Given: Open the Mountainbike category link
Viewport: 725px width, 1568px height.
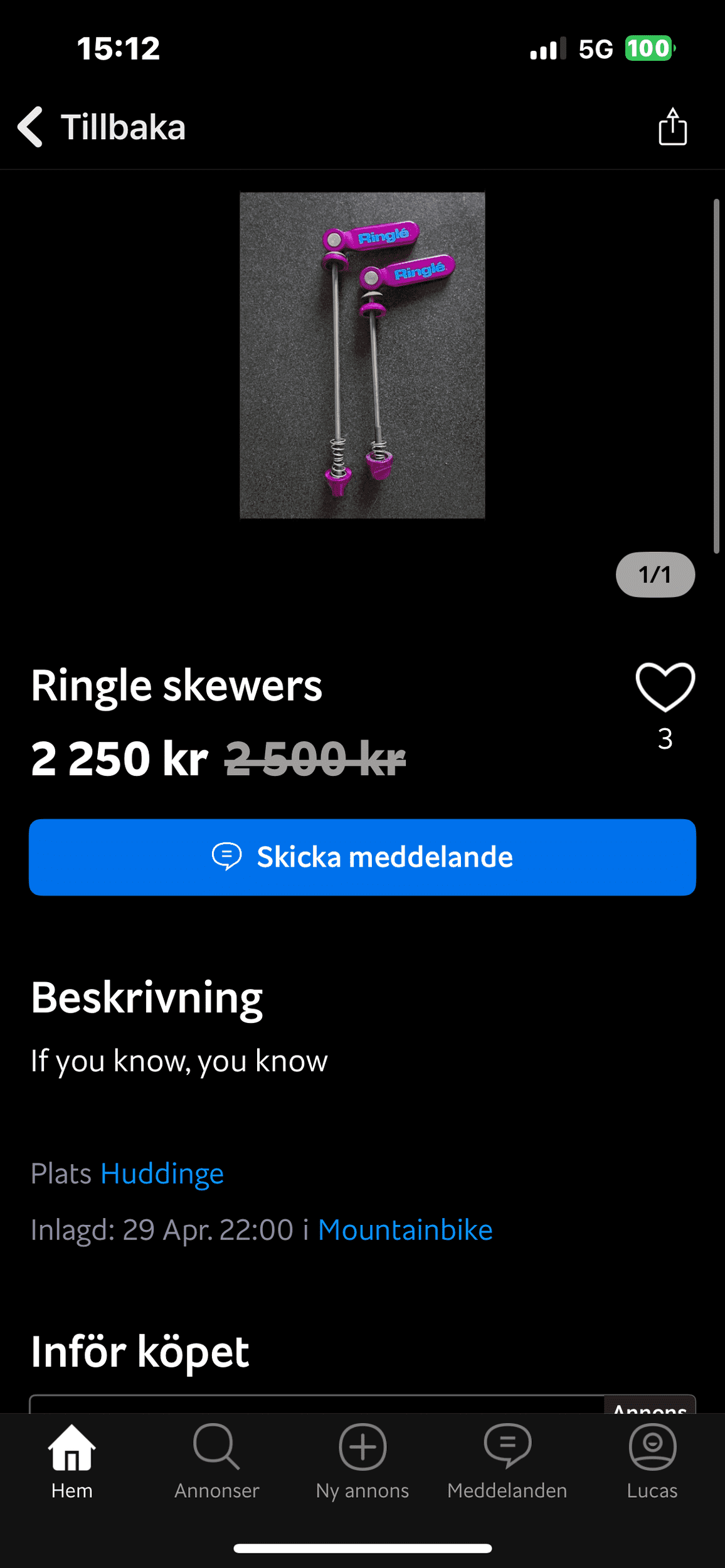Looking at the screenshot, I should 405,1230.
